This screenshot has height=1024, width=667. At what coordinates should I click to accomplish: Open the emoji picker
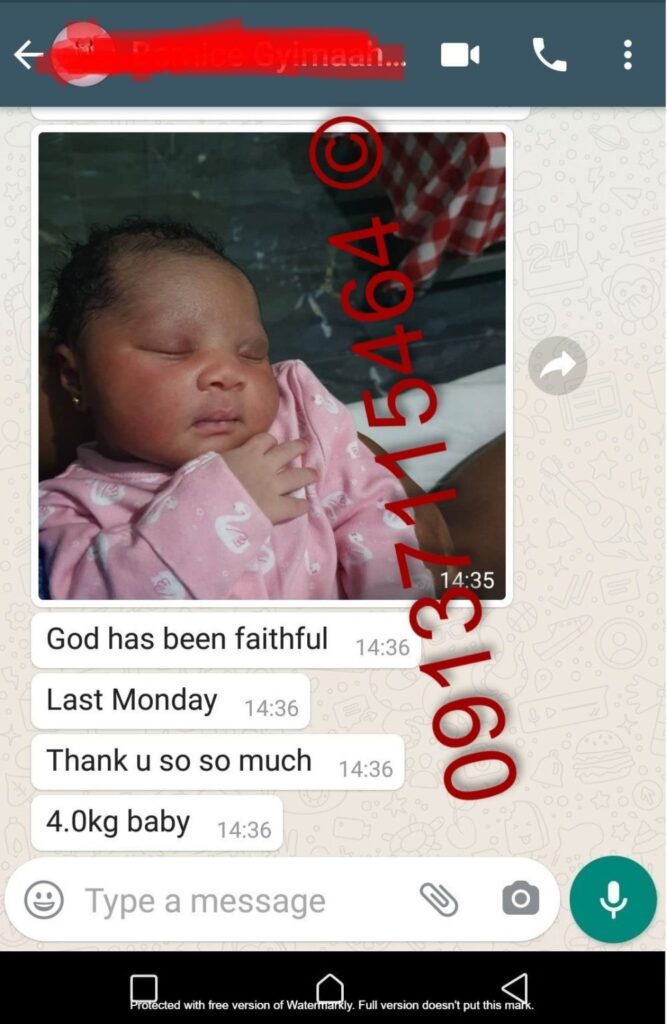pos(44,899)
